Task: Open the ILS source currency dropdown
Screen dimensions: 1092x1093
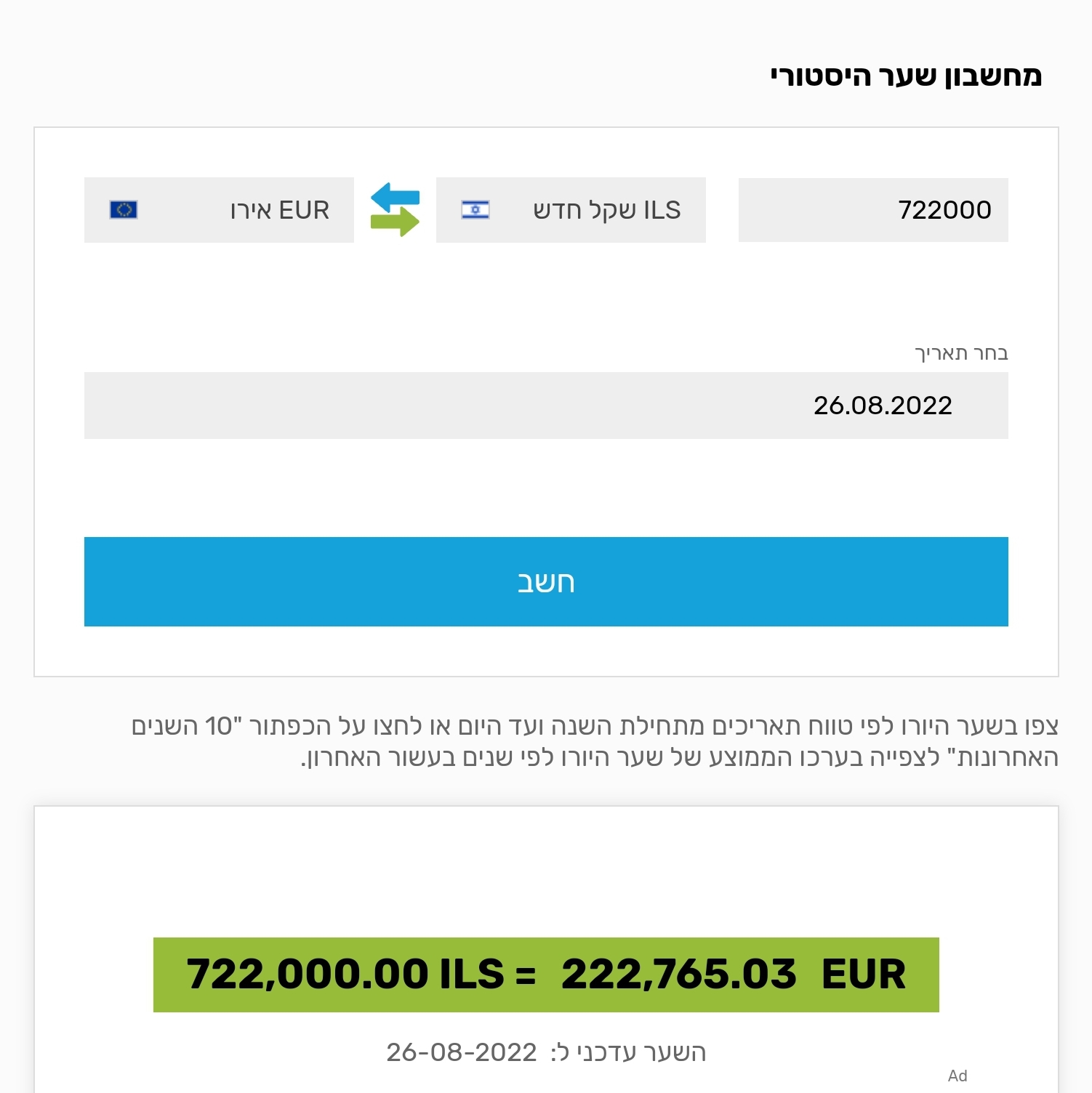Action: [571, 210]
